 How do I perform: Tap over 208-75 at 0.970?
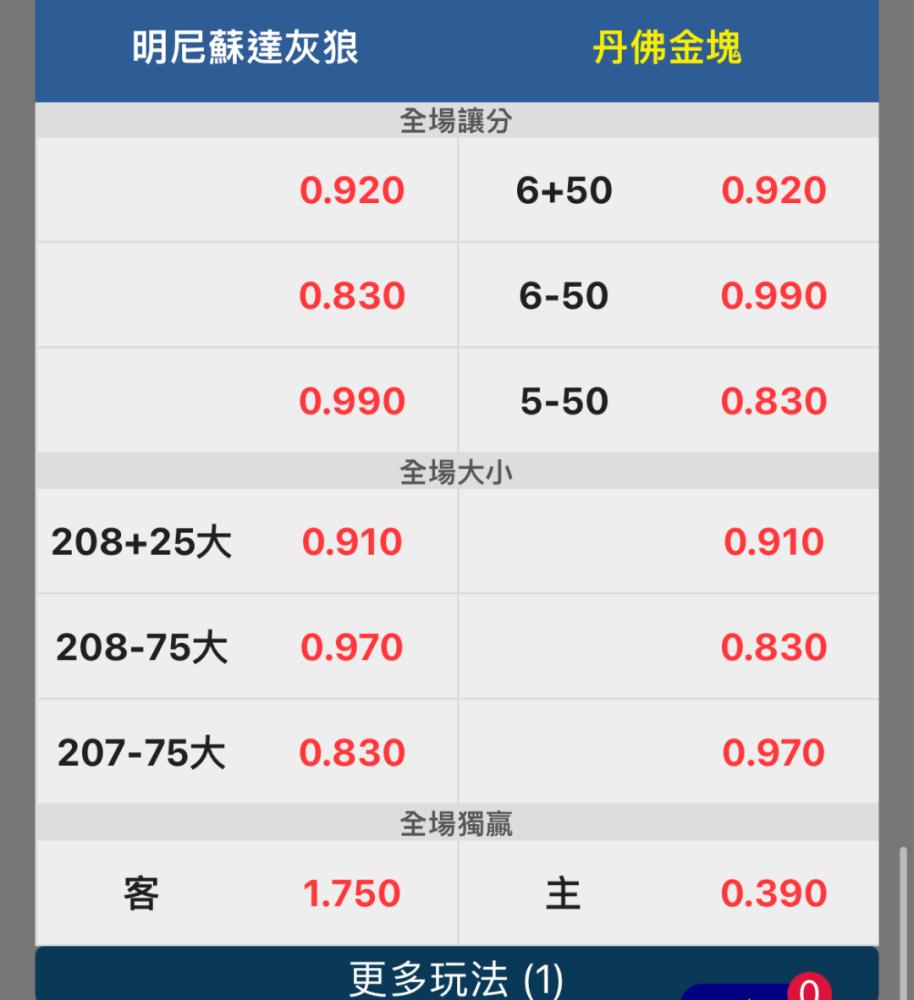tap(247, 647)
